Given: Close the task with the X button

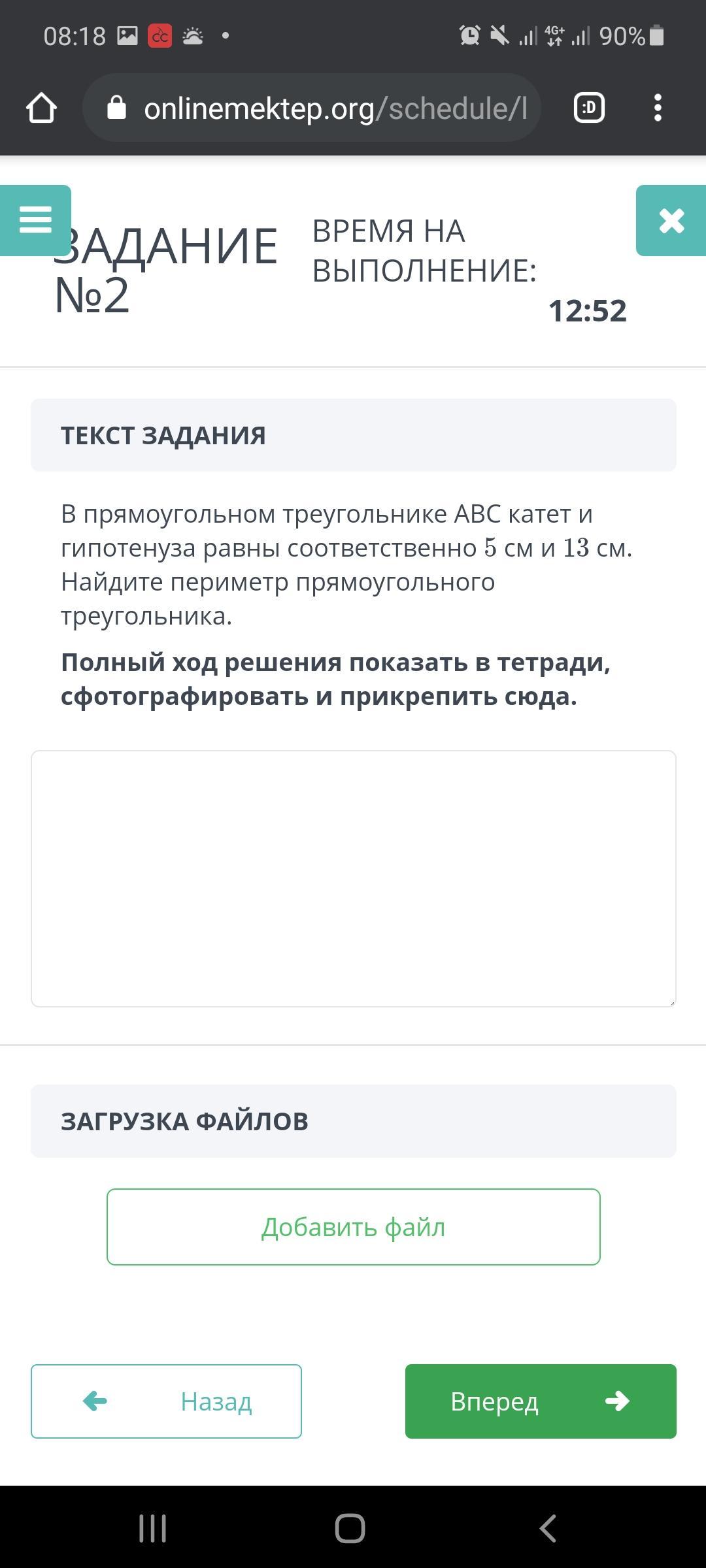Looking at the screenshot, I should tap(671, 220).
